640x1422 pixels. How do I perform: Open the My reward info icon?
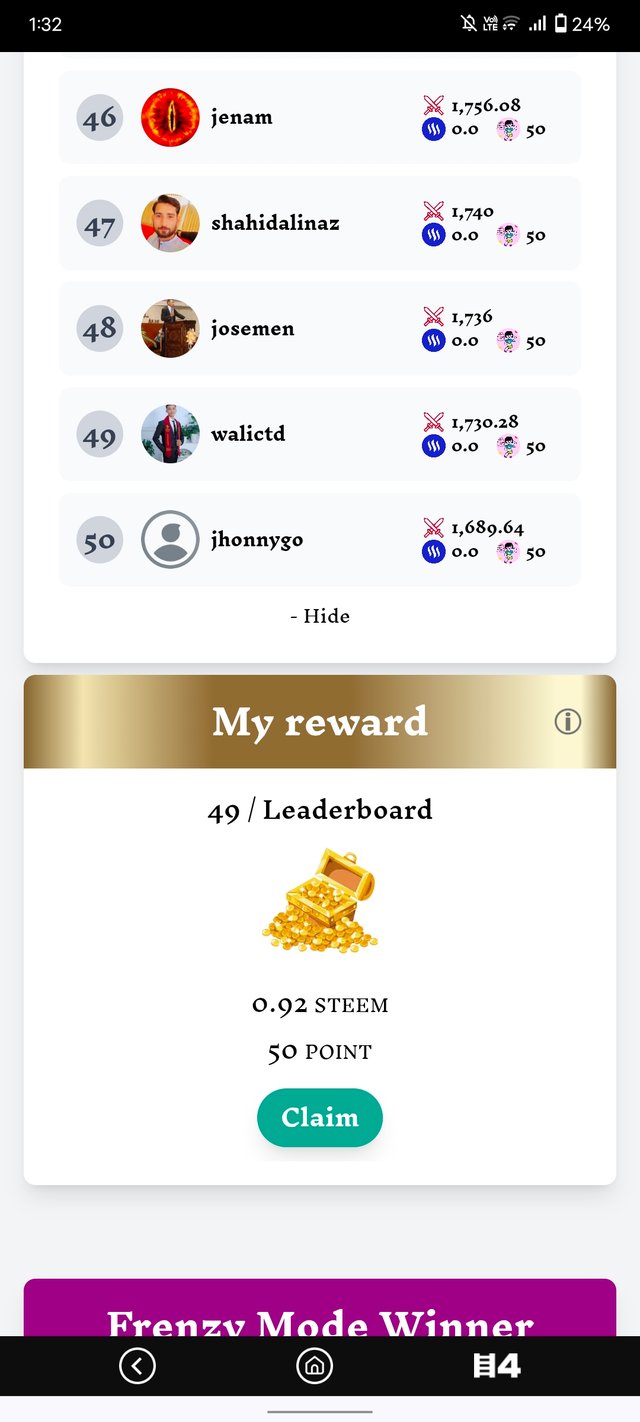coord(567,721)
